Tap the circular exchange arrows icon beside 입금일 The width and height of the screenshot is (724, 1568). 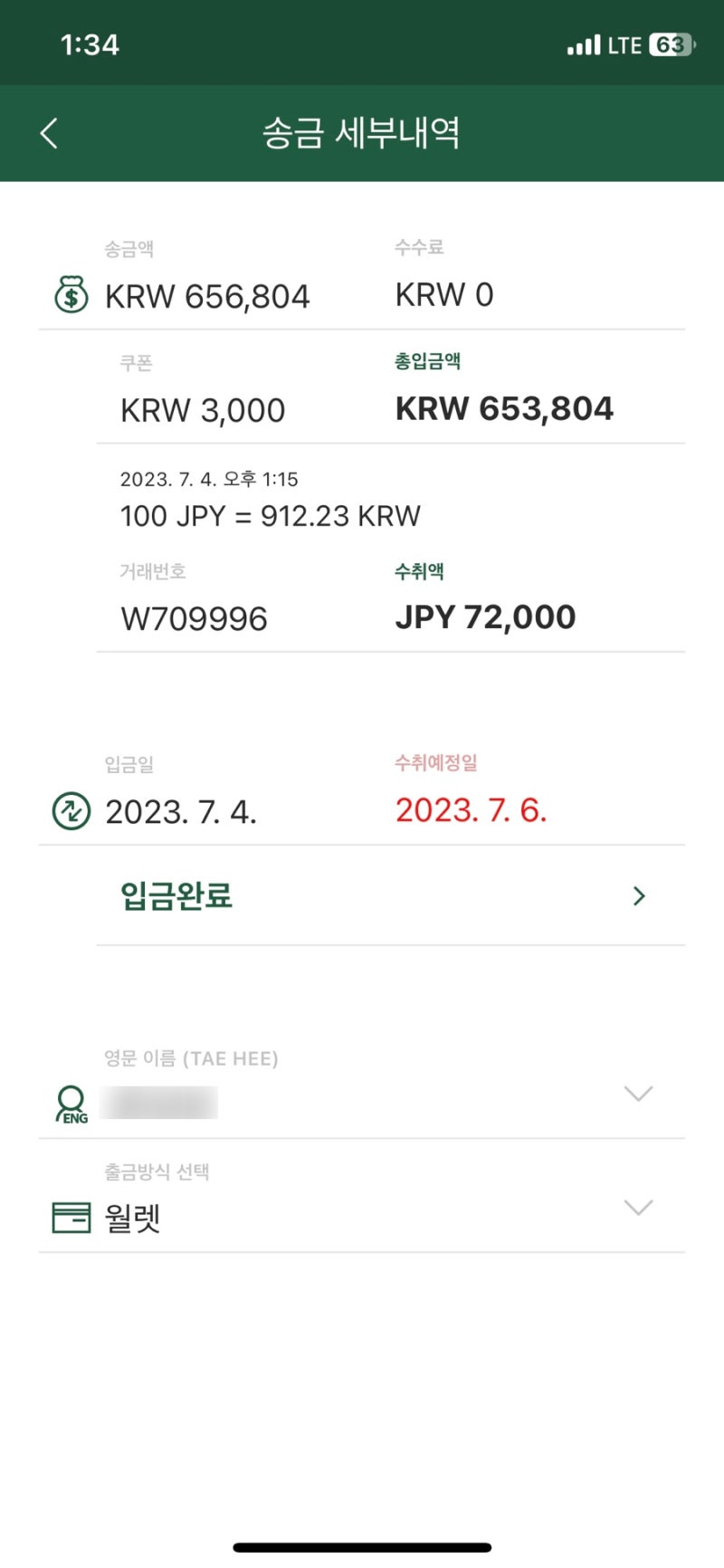(70, 810)
